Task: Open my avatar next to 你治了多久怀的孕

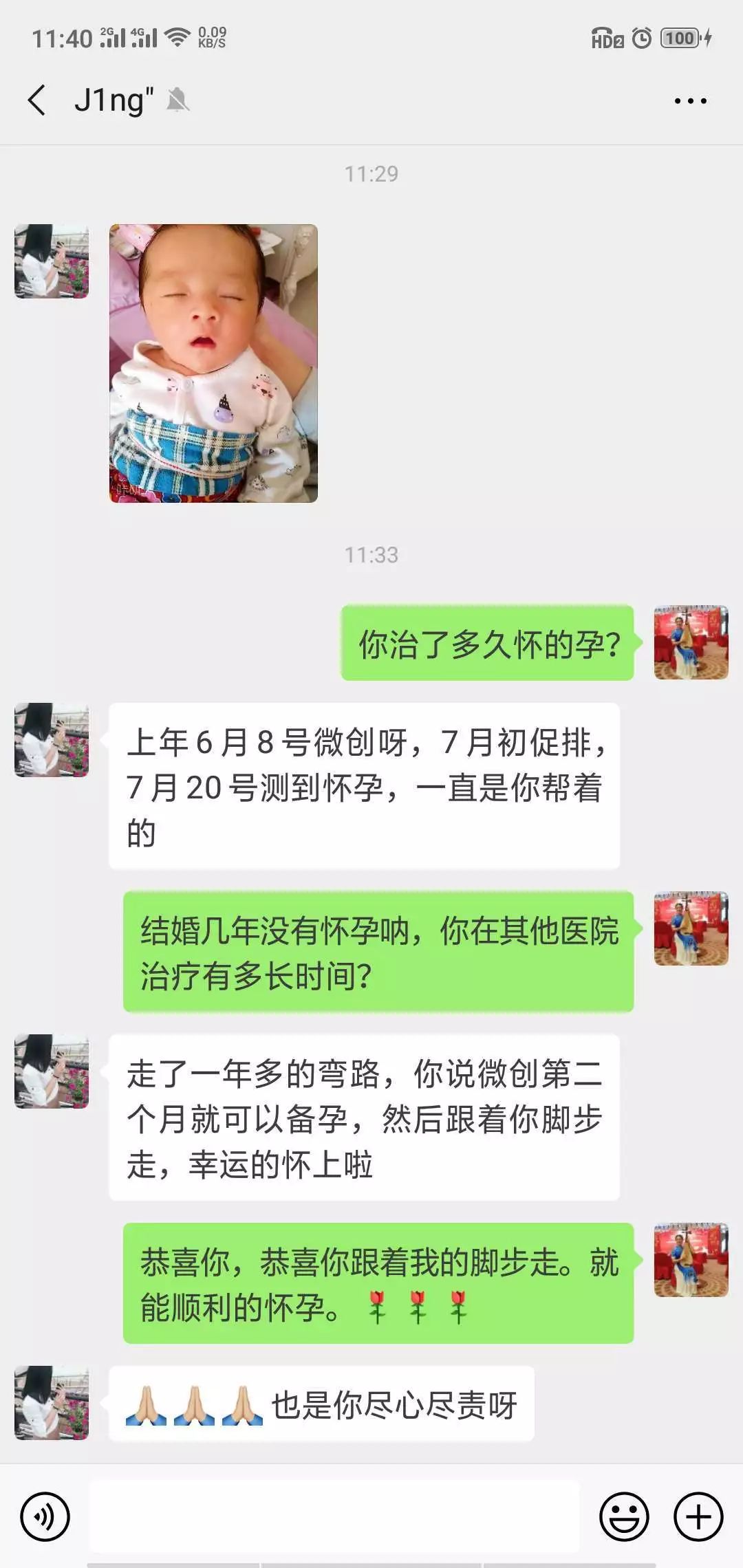Action: tap(691, 642)
